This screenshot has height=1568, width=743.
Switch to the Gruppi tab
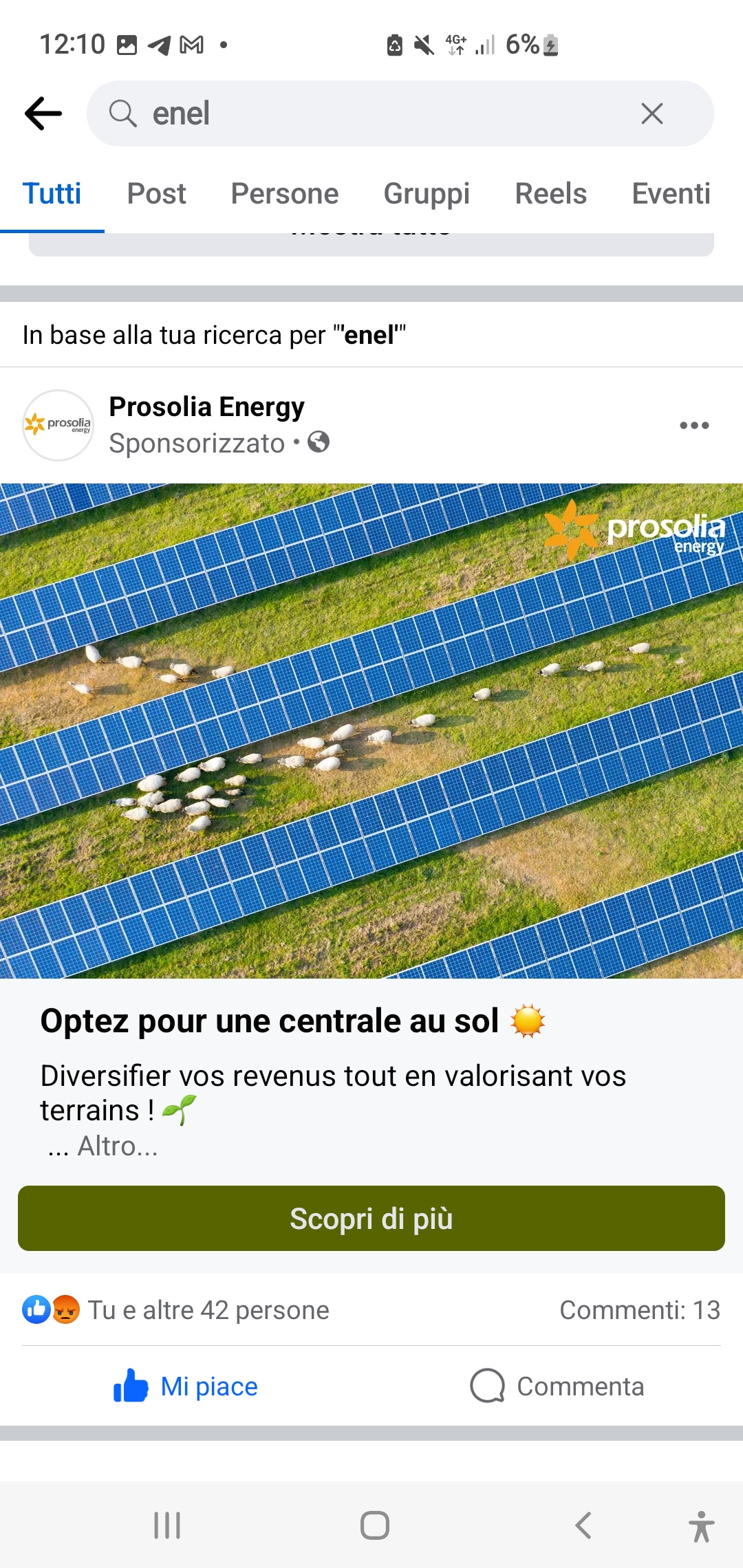point(427,193)
